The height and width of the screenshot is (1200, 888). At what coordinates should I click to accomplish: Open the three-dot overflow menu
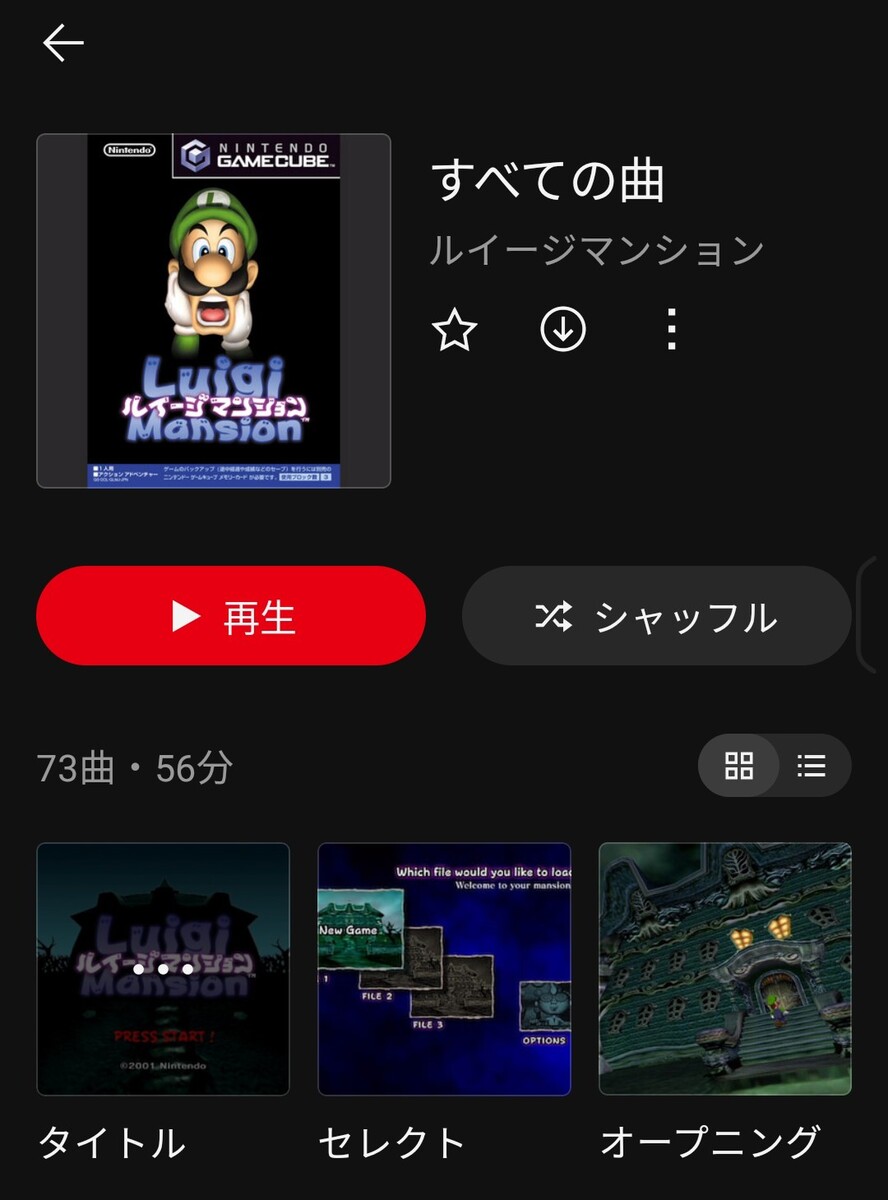pyautogui.click(x=672, y=329)
